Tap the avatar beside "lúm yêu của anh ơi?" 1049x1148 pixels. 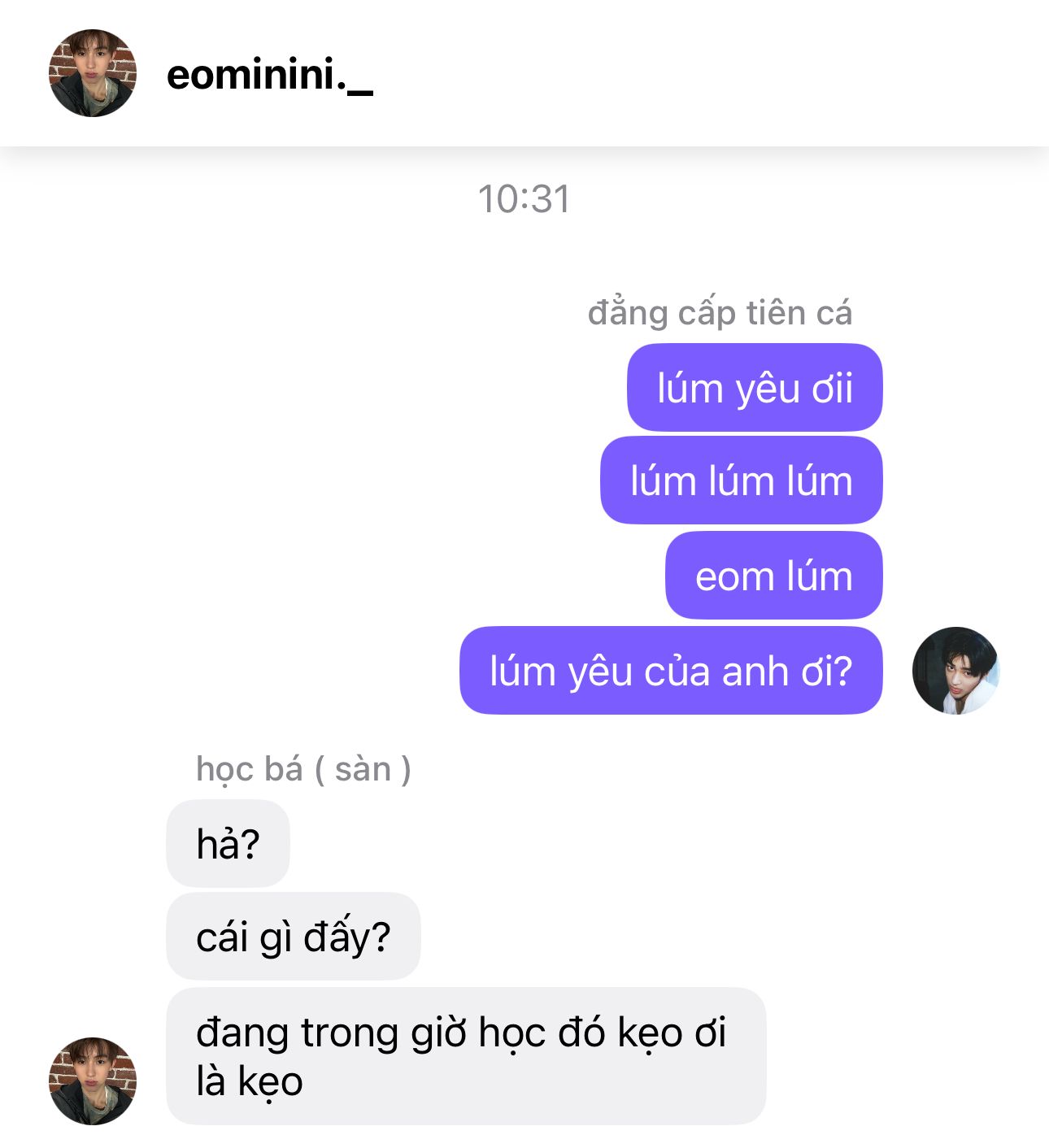pos(955,671)
